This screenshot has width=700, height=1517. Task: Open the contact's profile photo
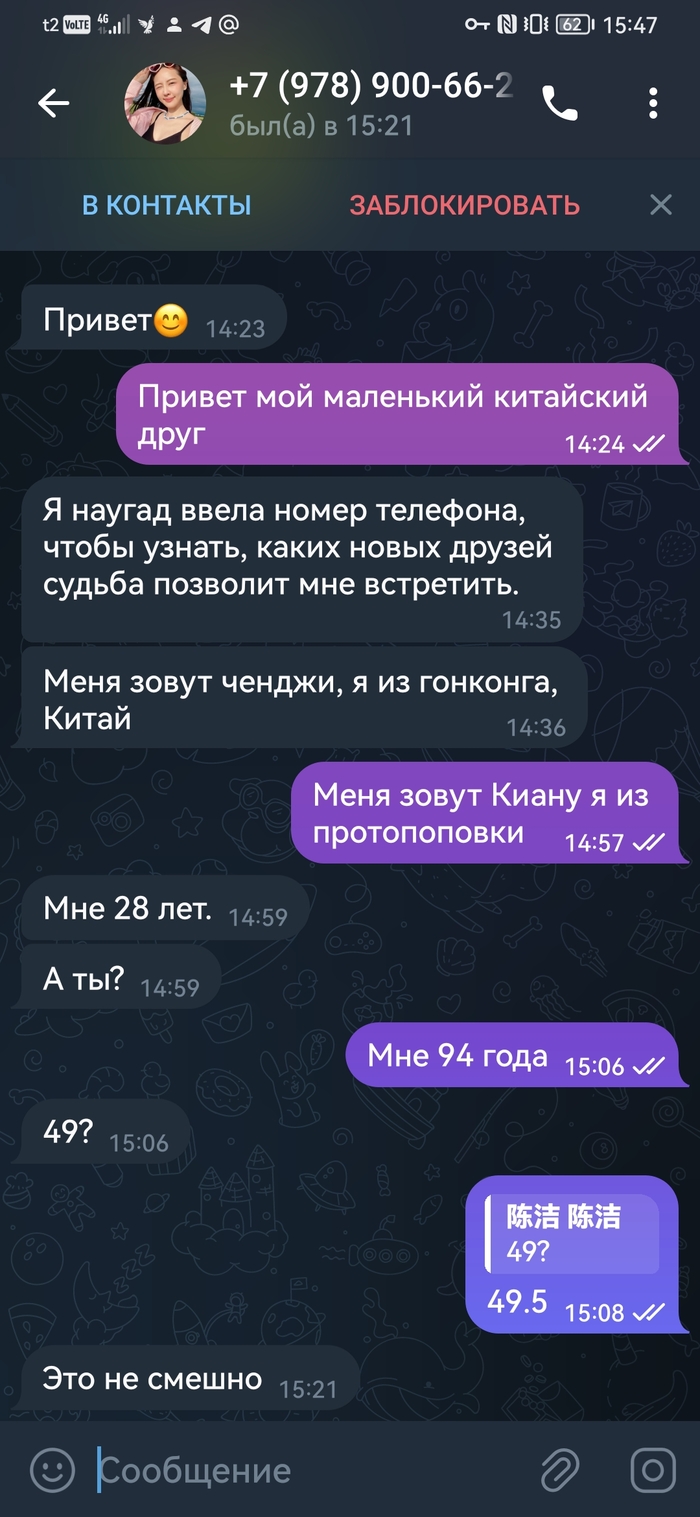click(x=164, y=103)
